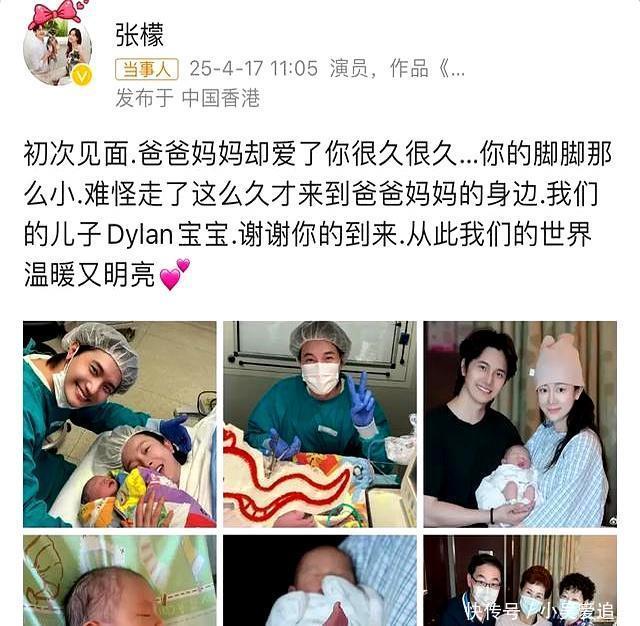Open 张檬's profile avatar
This screenshot has width=640, height=626.
(58, 51)
